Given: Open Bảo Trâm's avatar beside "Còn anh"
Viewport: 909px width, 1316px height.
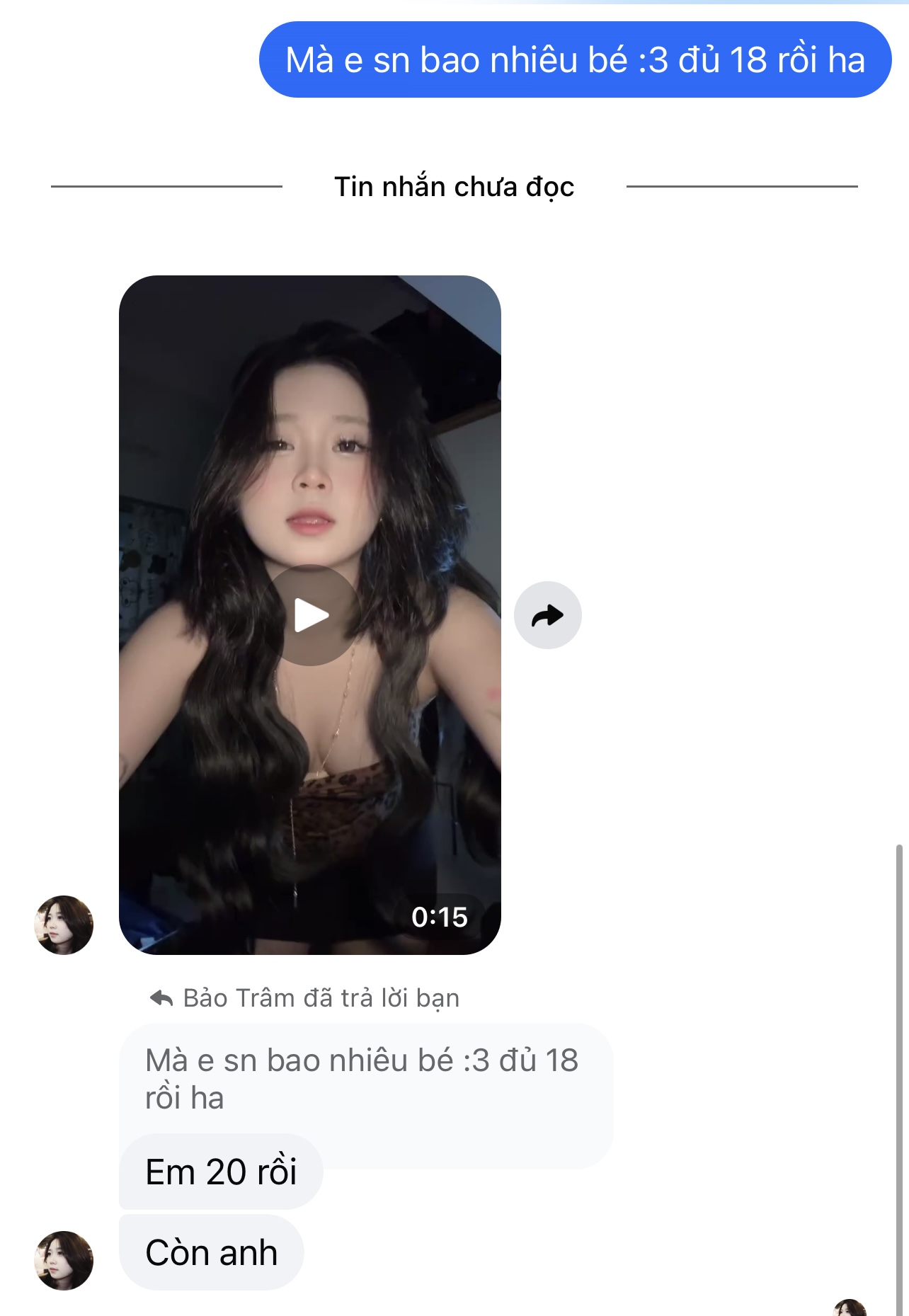Looking at the screenshot, I should [64, 1260].
